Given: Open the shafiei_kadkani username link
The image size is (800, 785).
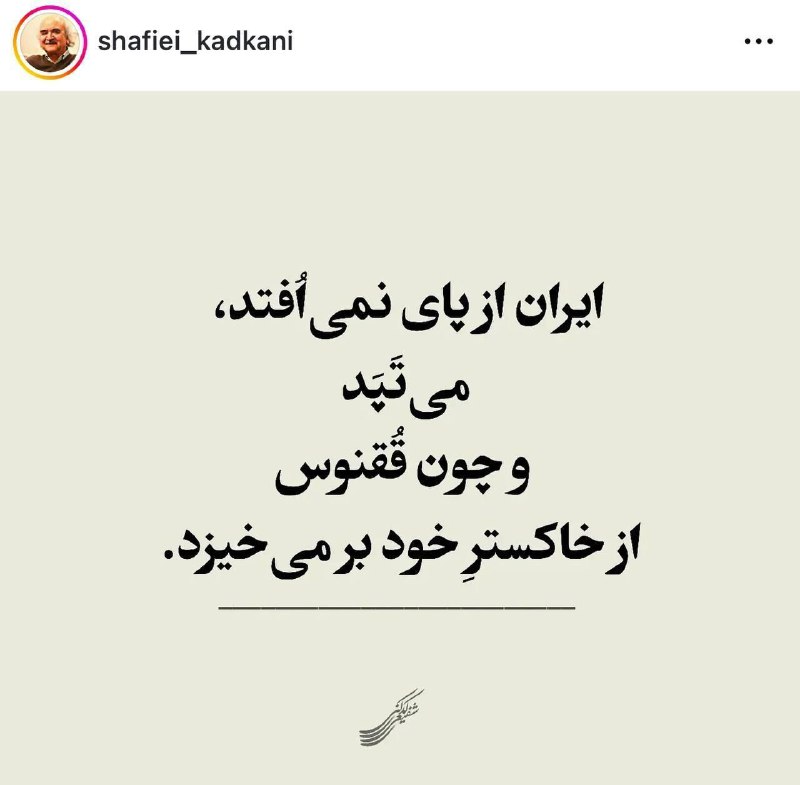Looking at the screenshot, I should click(195, 43).
